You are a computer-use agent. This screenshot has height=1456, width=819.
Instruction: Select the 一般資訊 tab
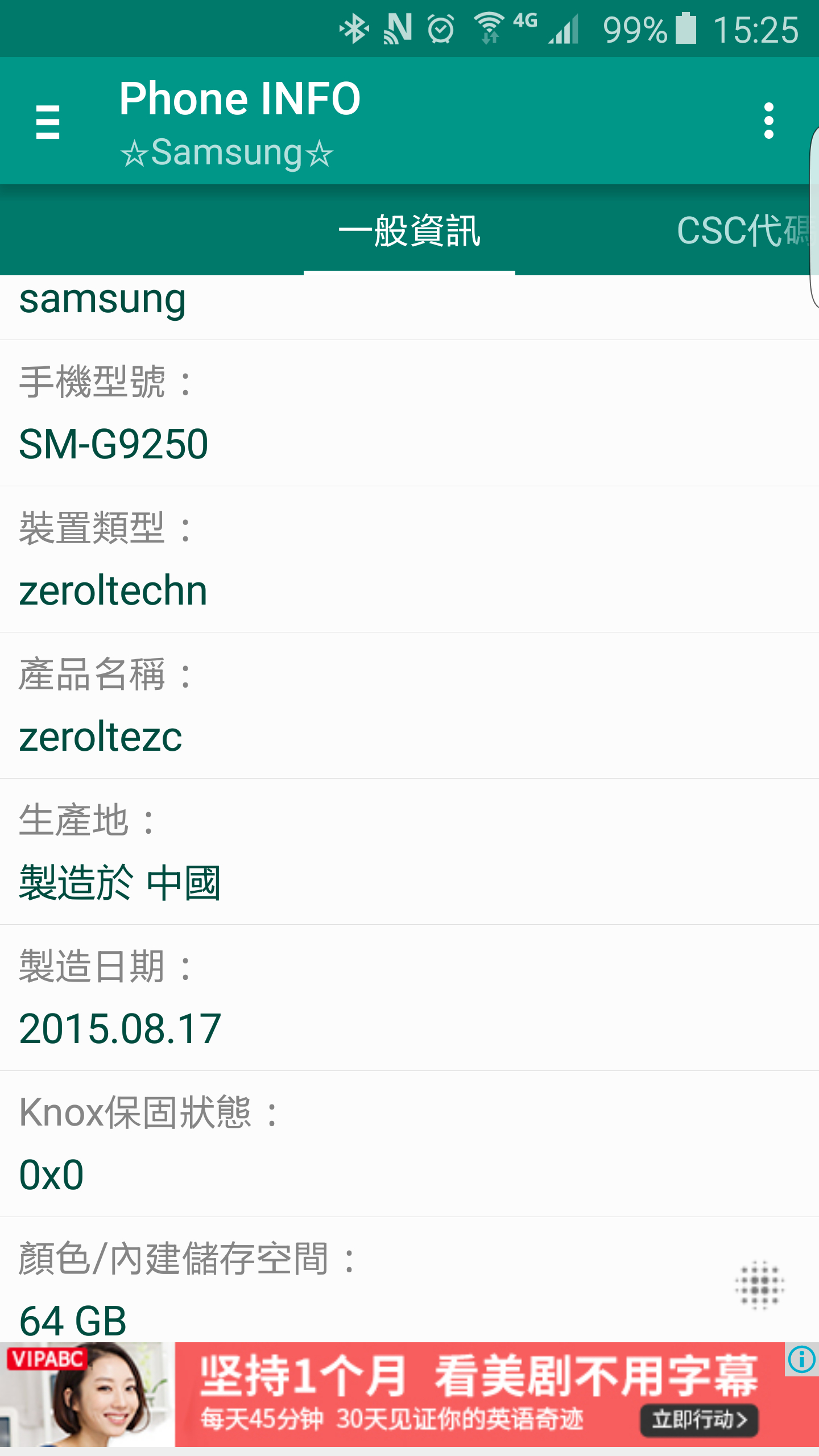click(x=409, y=231)
